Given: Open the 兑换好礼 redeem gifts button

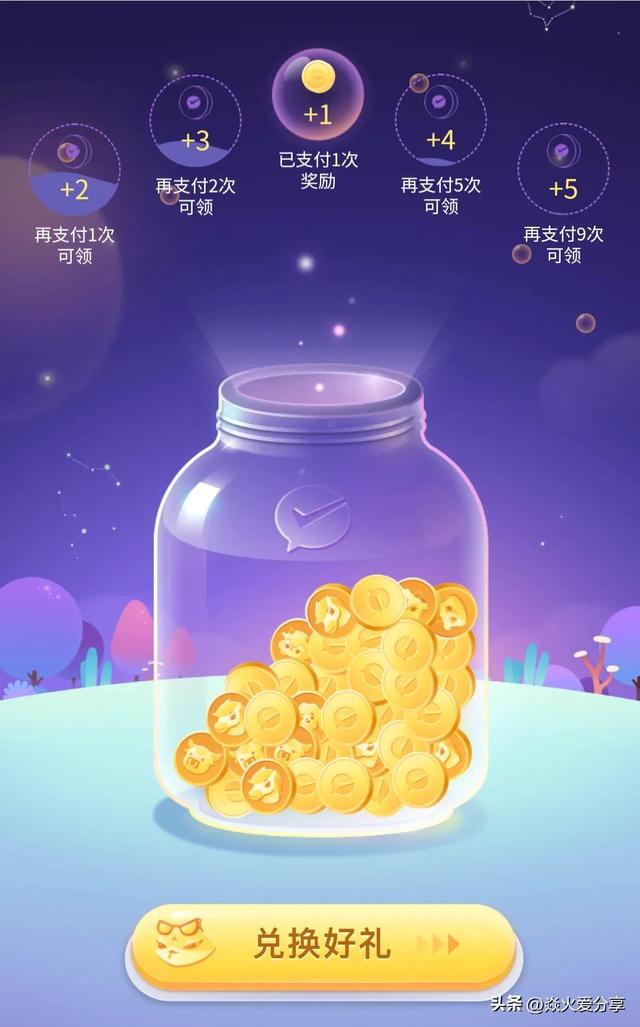Looking at the screenshot, I should click(x=321, y=943).
